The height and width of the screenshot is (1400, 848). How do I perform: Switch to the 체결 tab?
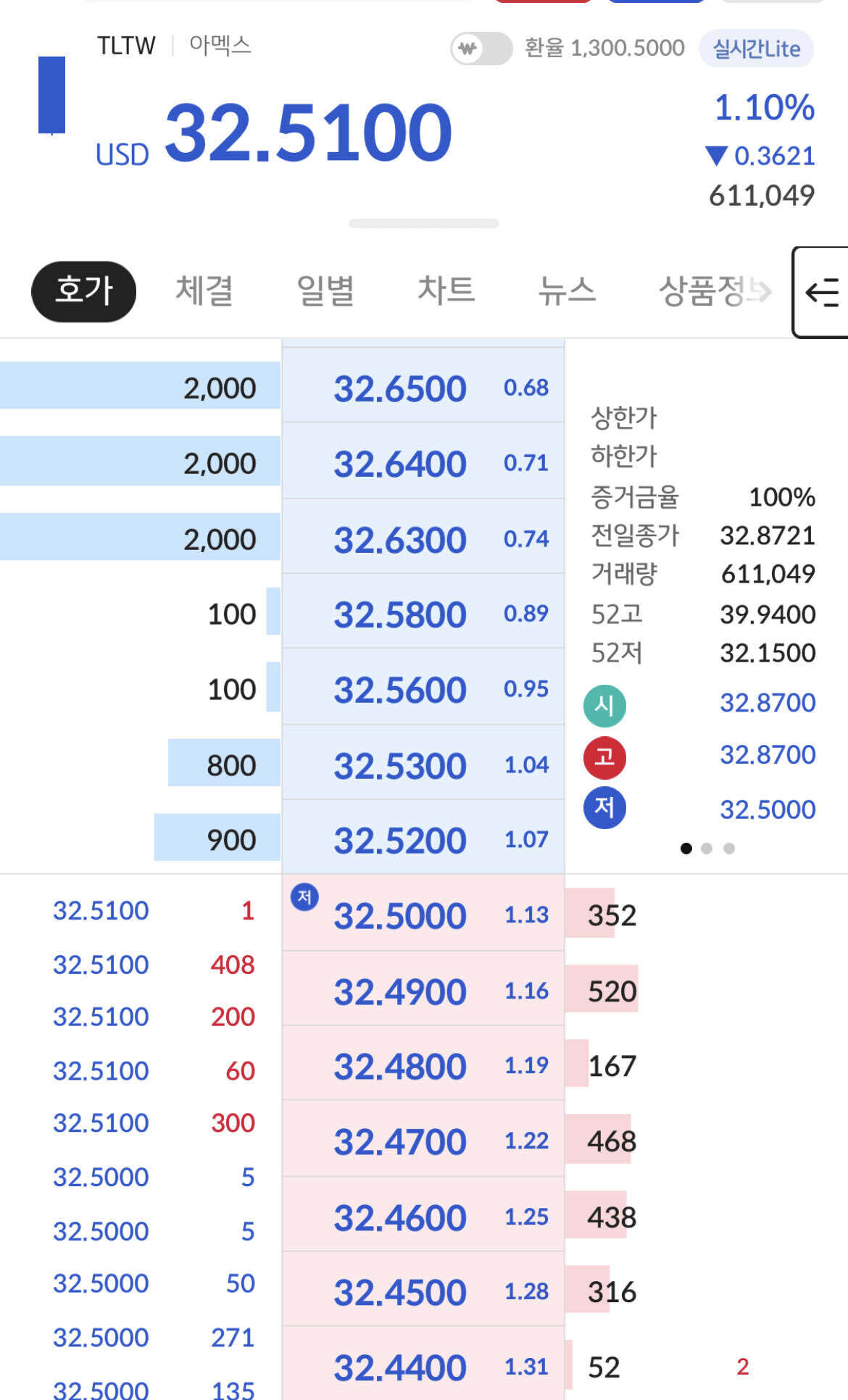point(205,290)
